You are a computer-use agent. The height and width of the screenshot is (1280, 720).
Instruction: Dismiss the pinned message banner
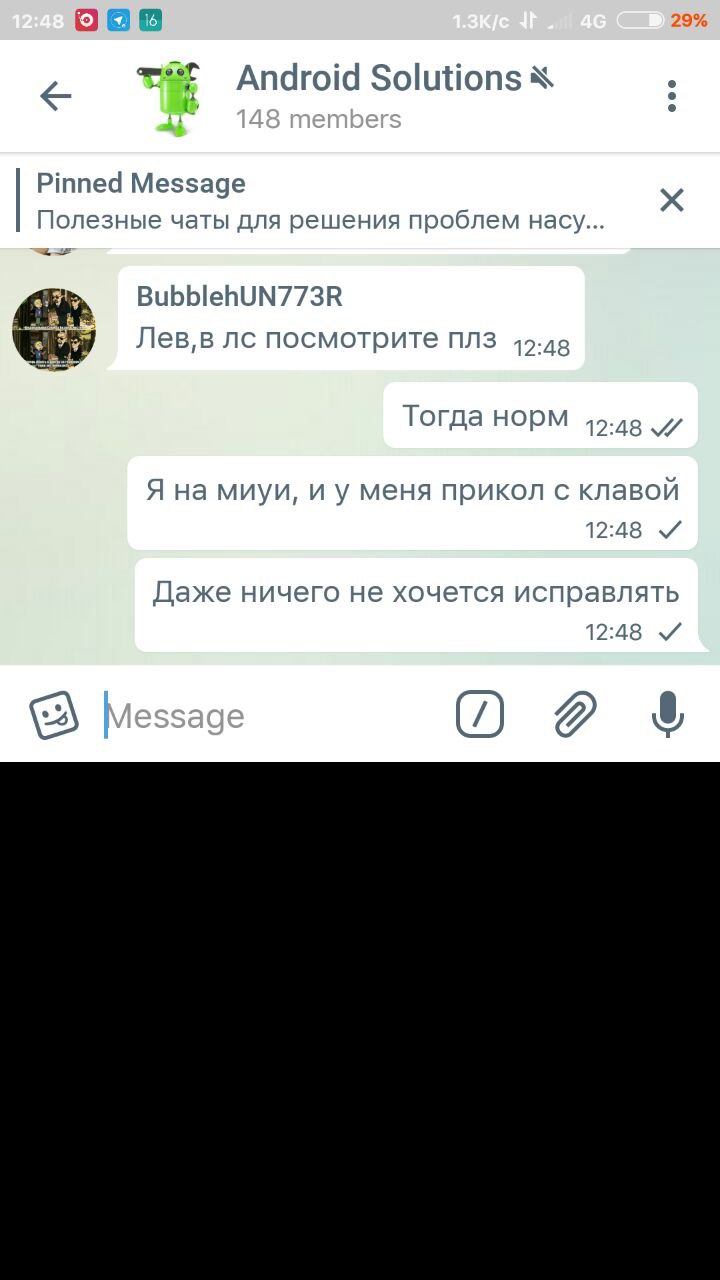click(x=672, y=200)
